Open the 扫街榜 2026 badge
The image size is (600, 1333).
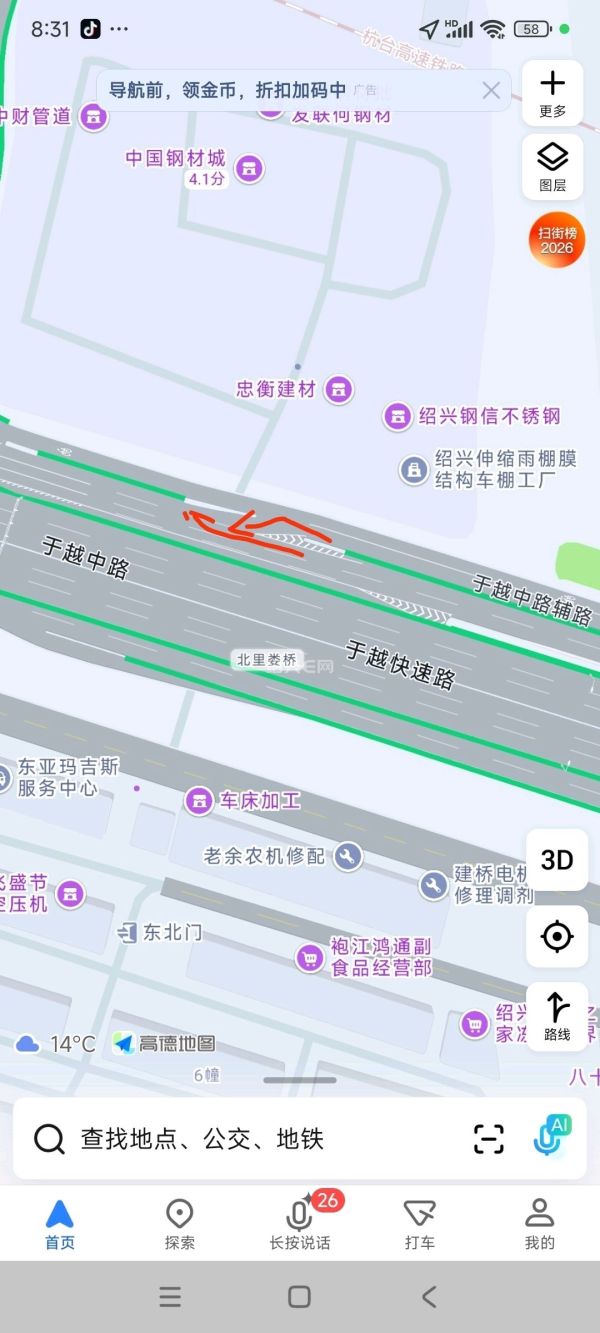tap(557, 240)
